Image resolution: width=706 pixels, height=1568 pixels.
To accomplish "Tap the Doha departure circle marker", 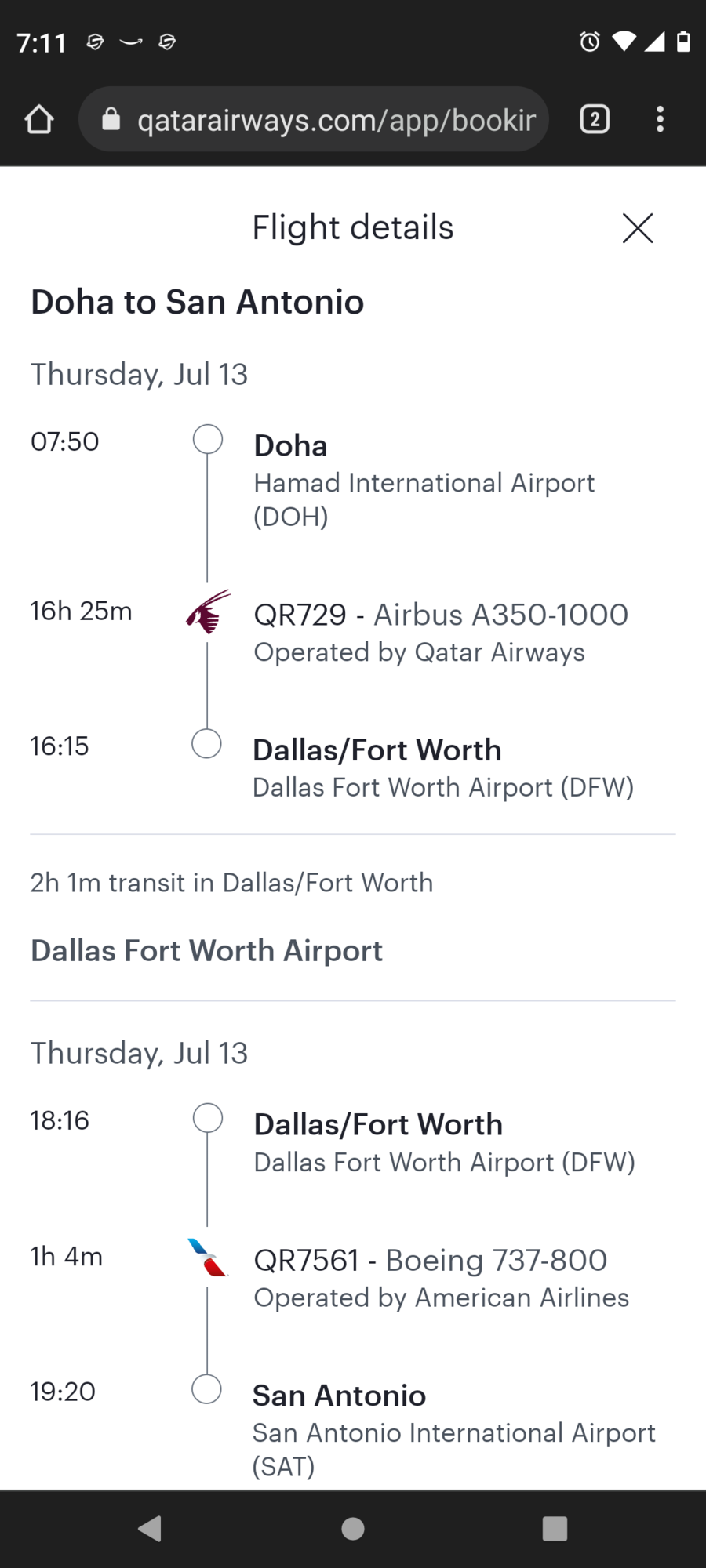I will [x=207, y=440].
